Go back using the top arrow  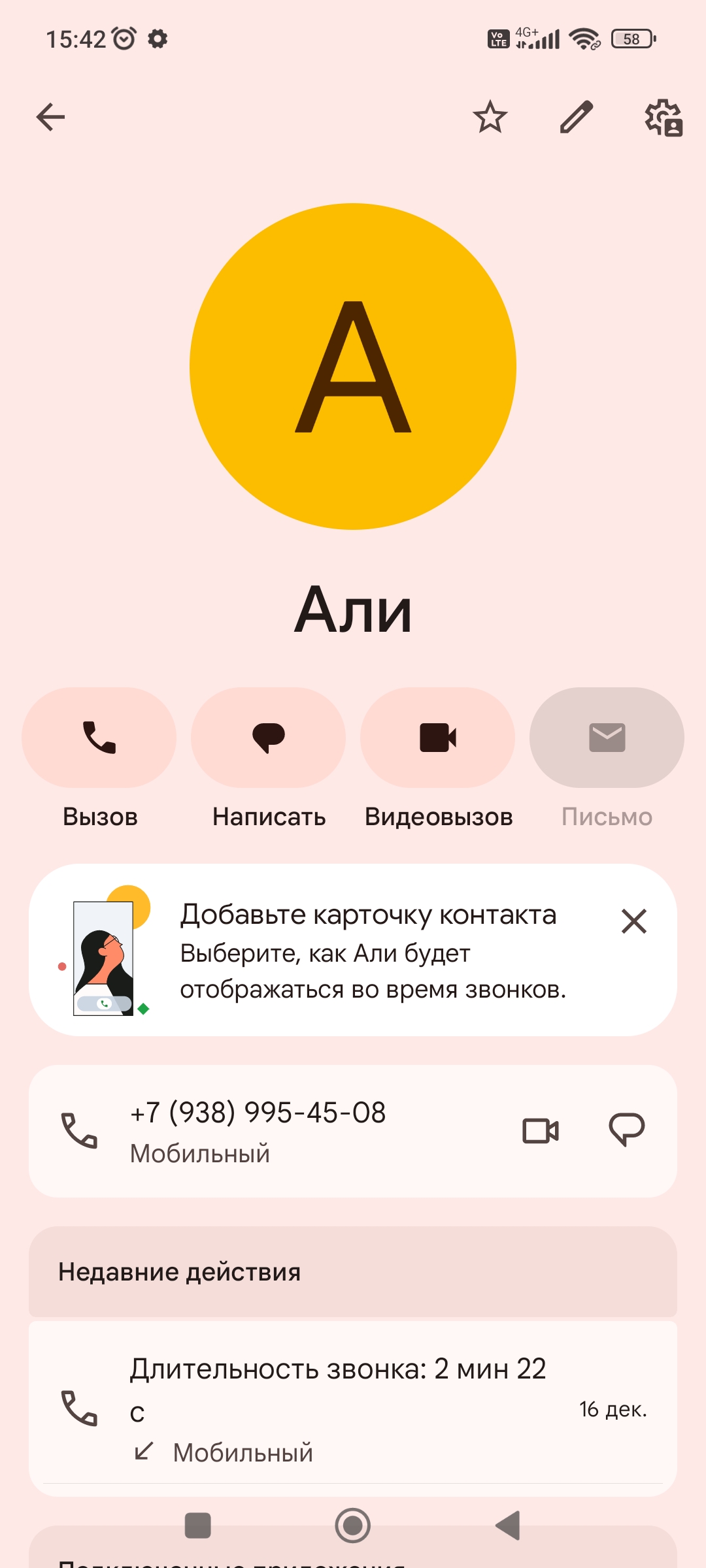(50, 118)
